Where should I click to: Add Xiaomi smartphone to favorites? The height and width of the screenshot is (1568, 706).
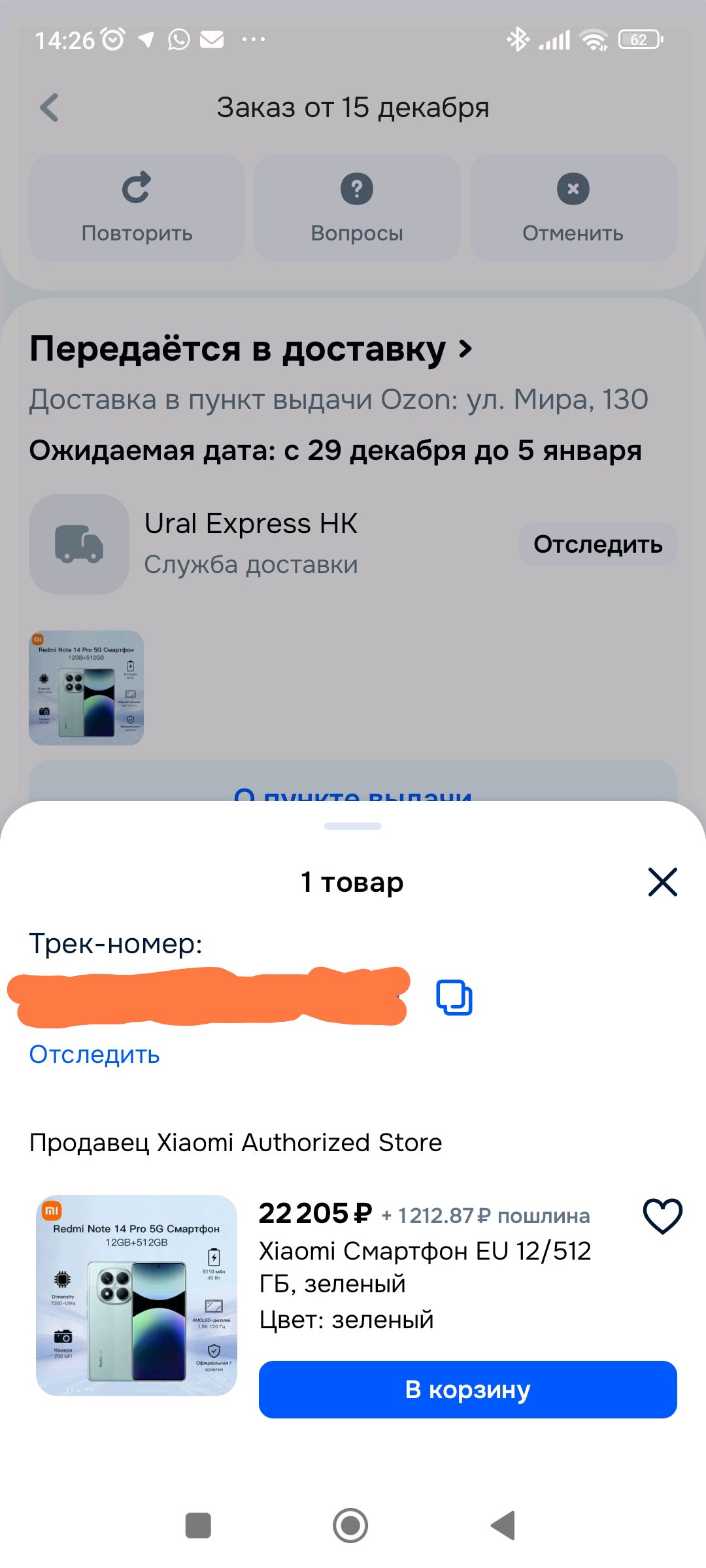click(662, 1217)
